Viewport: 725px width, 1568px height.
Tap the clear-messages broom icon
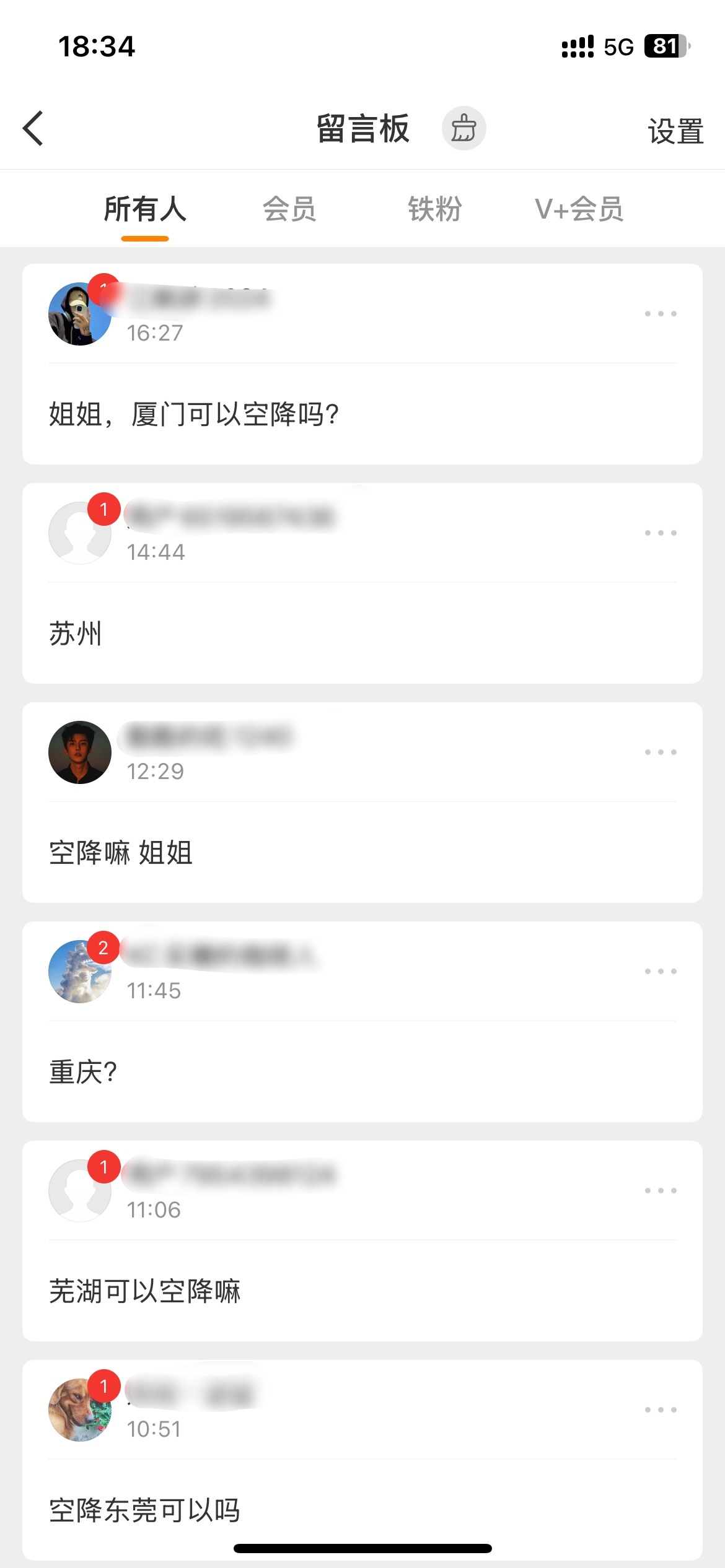(x=464, y=129)
